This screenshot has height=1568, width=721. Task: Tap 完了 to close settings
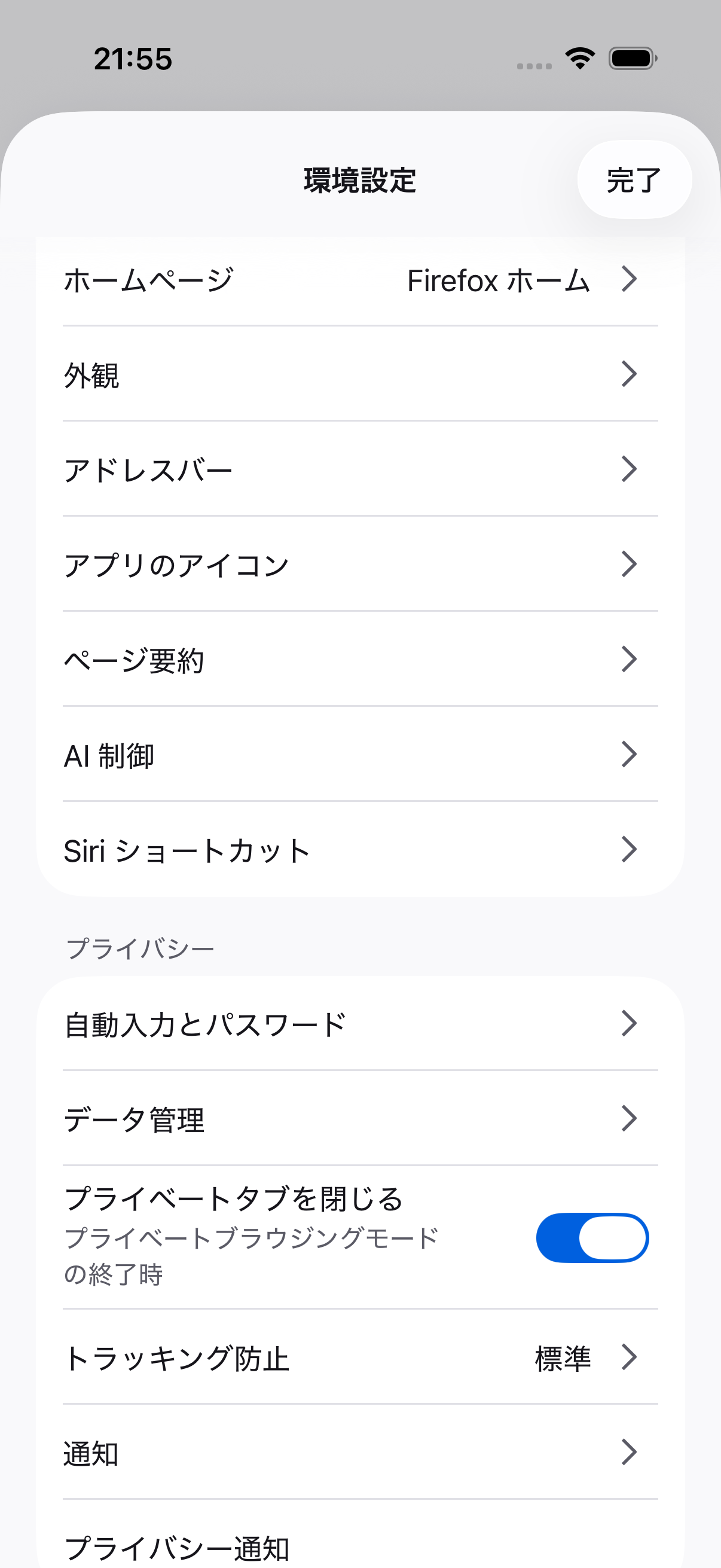(633, 180)
